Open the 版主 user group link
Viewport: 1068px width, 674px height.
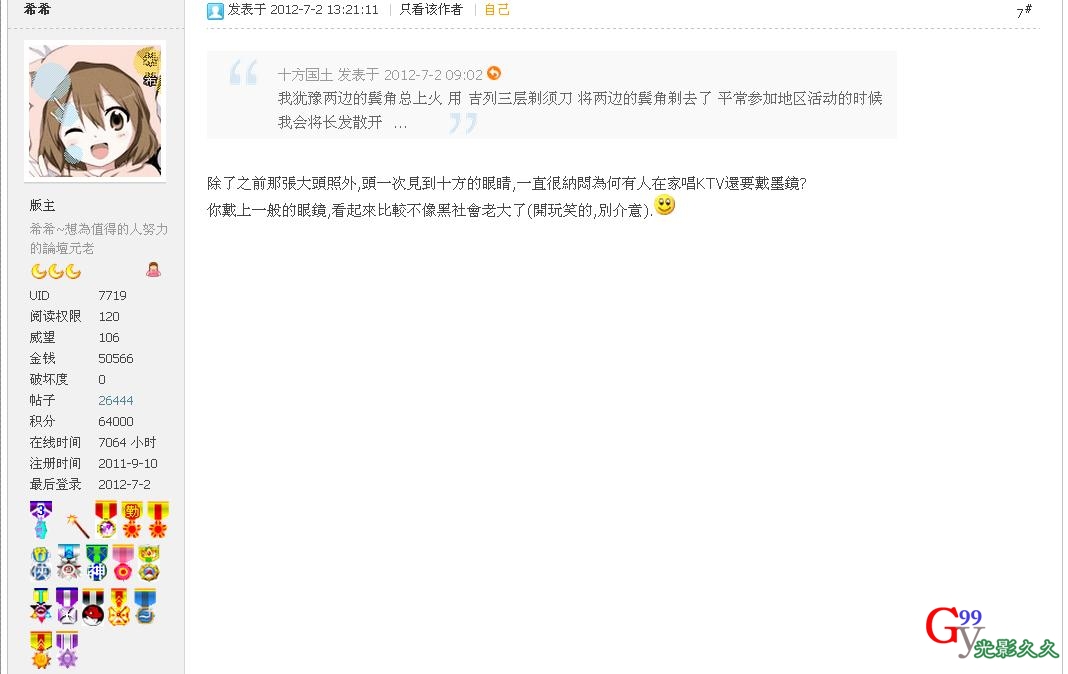click(42, 206)
